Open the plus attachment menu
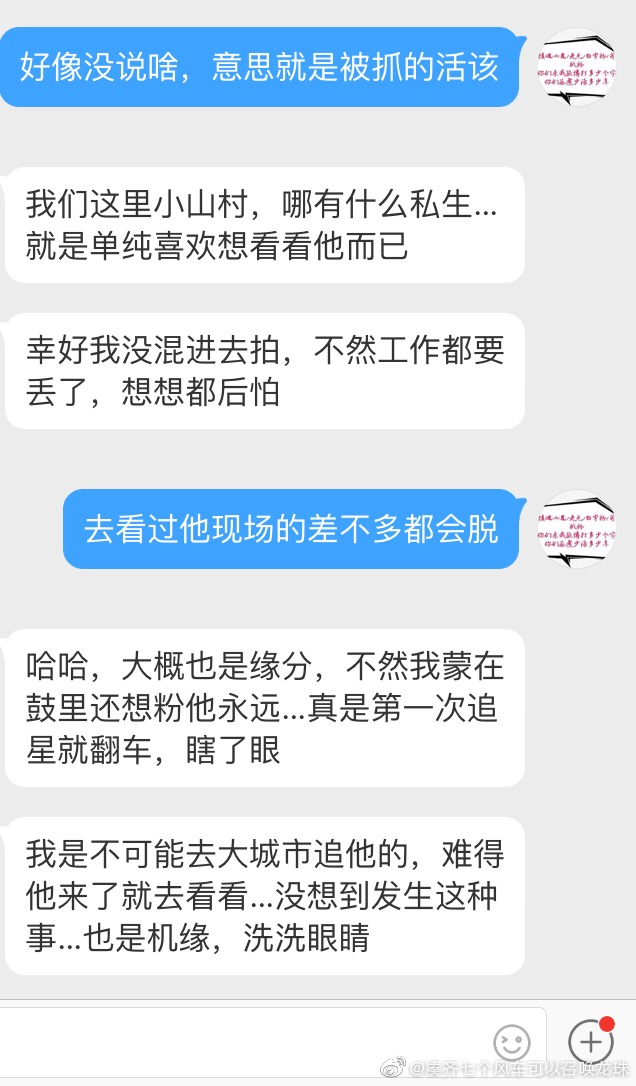Screen dimensions: 636x1086 coord(590,1041)
